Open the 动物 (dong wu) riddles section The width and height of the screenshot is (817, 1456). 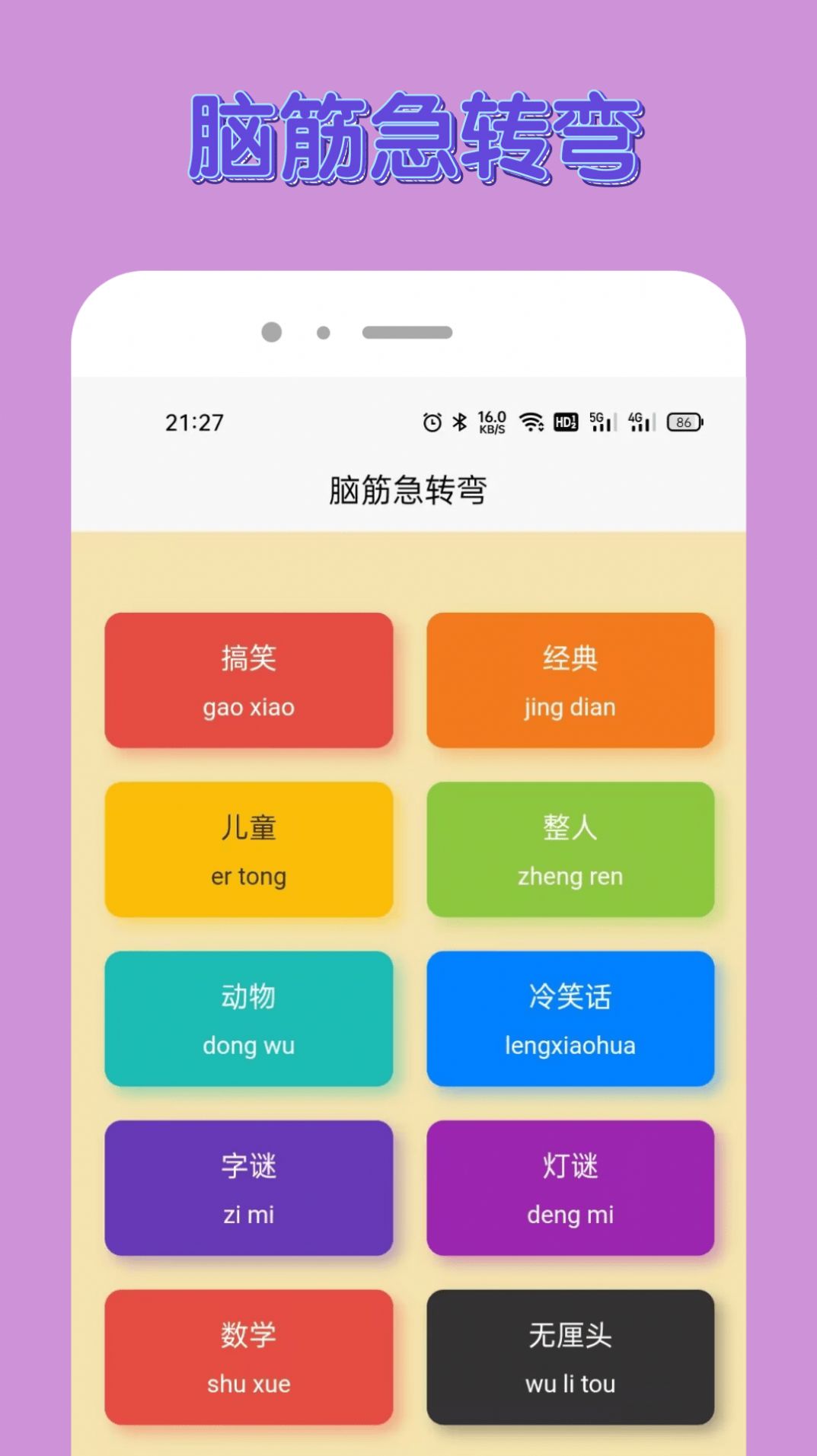pos(248,1019)
